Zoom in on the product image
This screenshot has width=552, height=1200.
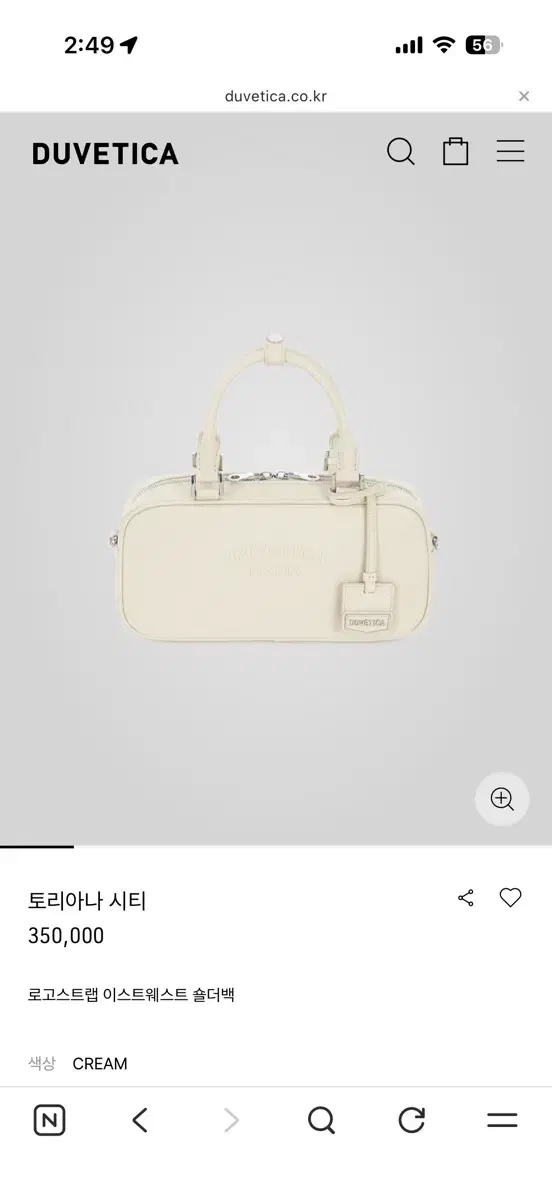(x=502, y=799)
